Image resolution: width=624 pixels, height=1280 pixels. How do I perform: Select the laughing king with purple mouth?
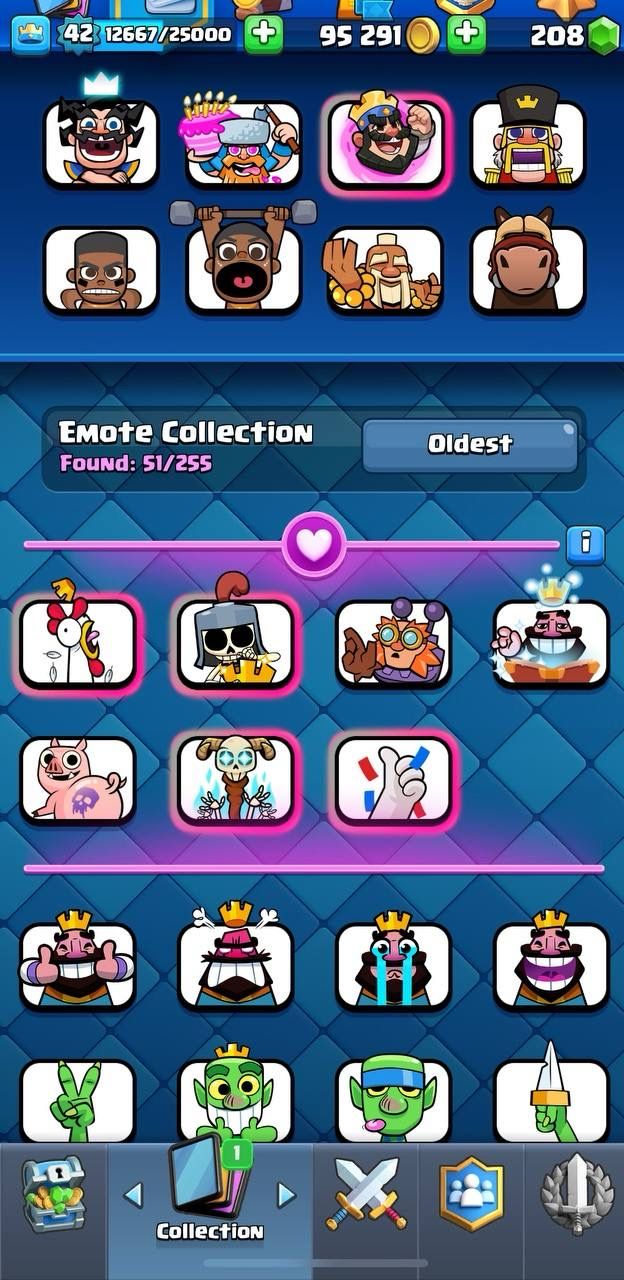click(x=551, y=965)
